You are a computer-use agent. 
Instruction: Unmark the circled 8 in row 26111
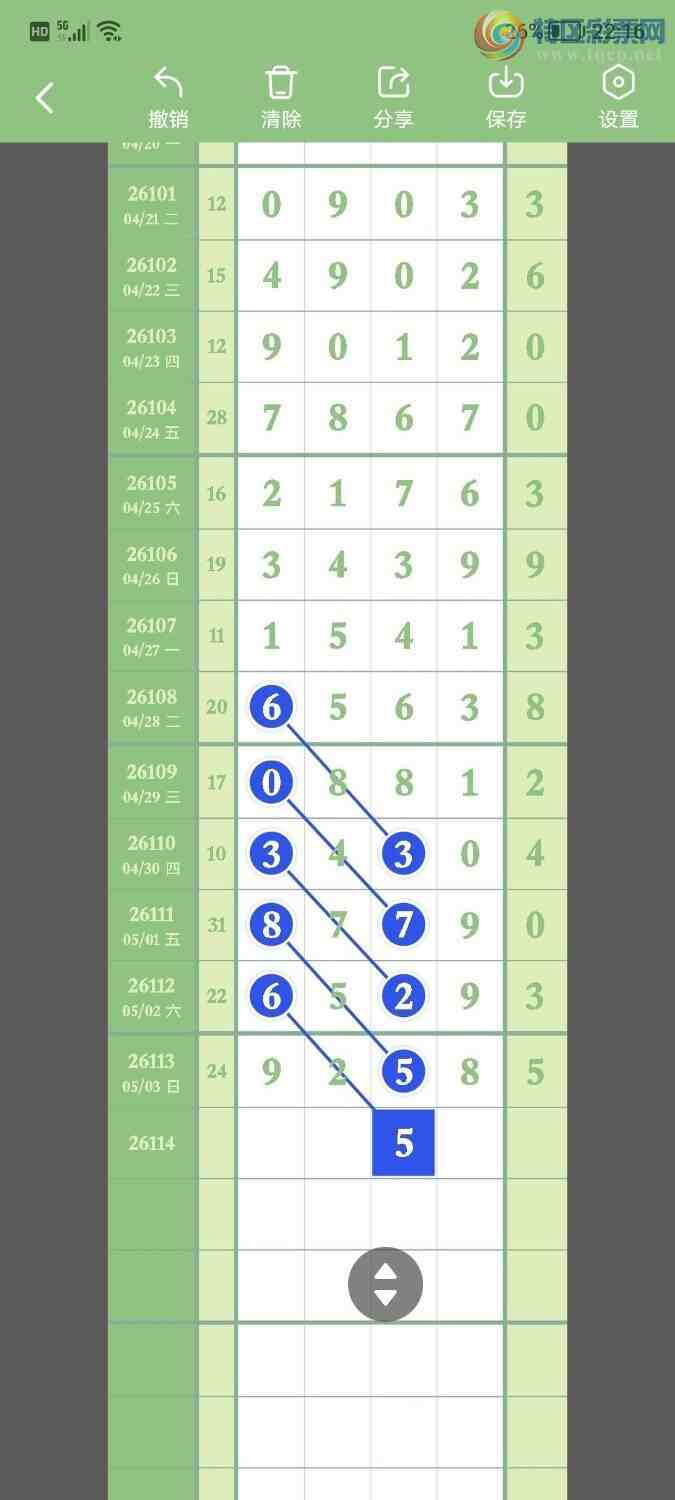271,925
